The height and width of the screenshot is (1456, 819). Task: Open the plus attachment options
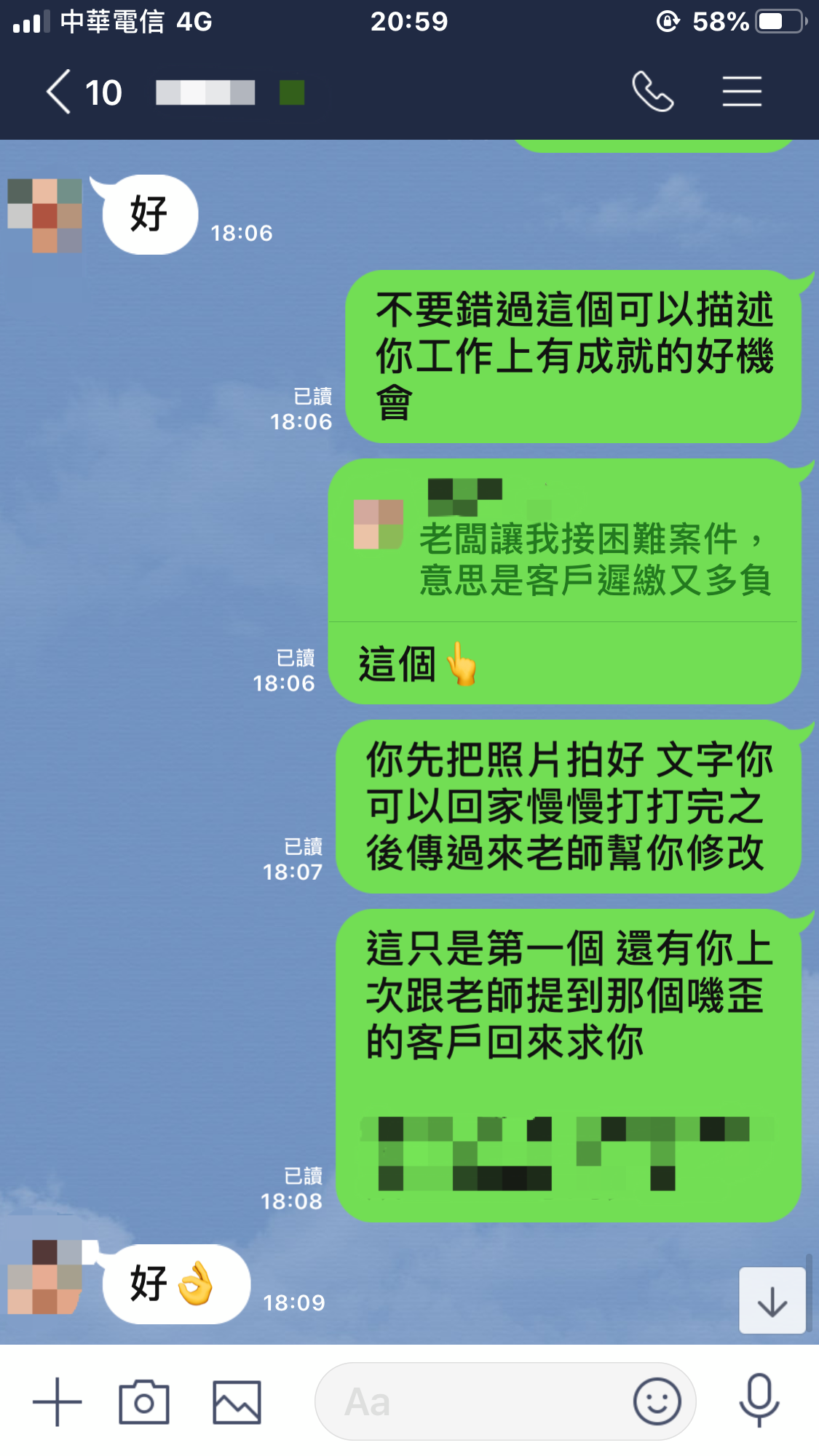(58, 1401)
